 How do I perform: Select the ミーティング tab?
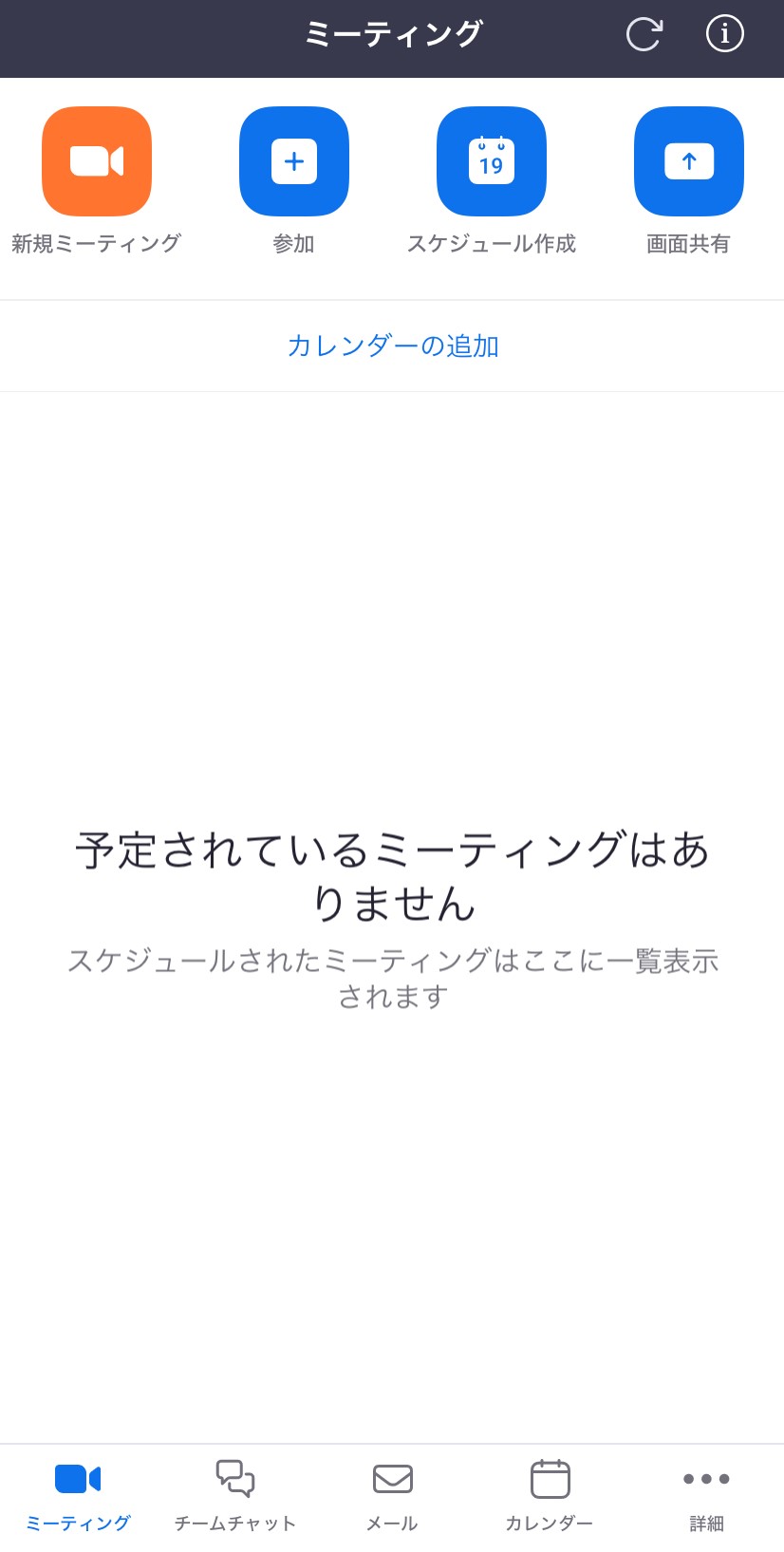pos(78,1497)
